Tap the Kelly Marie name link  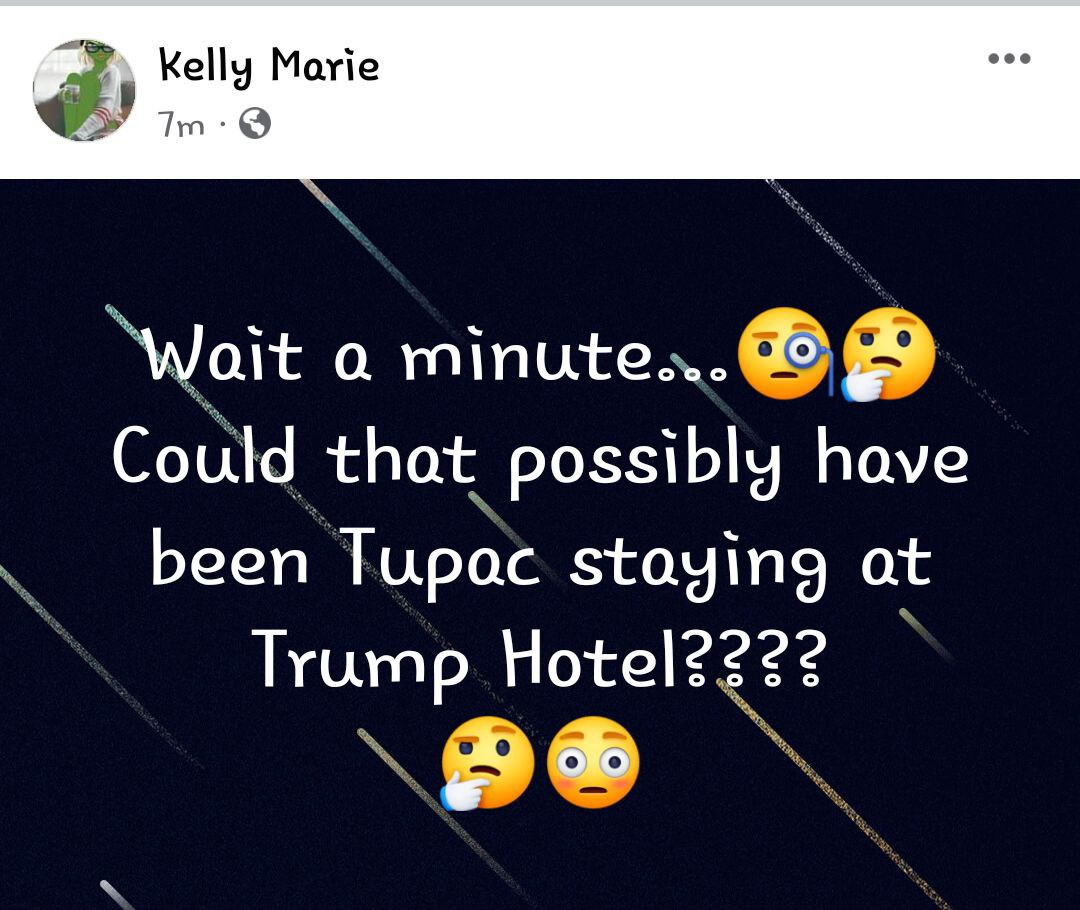(x=268, y=67)
